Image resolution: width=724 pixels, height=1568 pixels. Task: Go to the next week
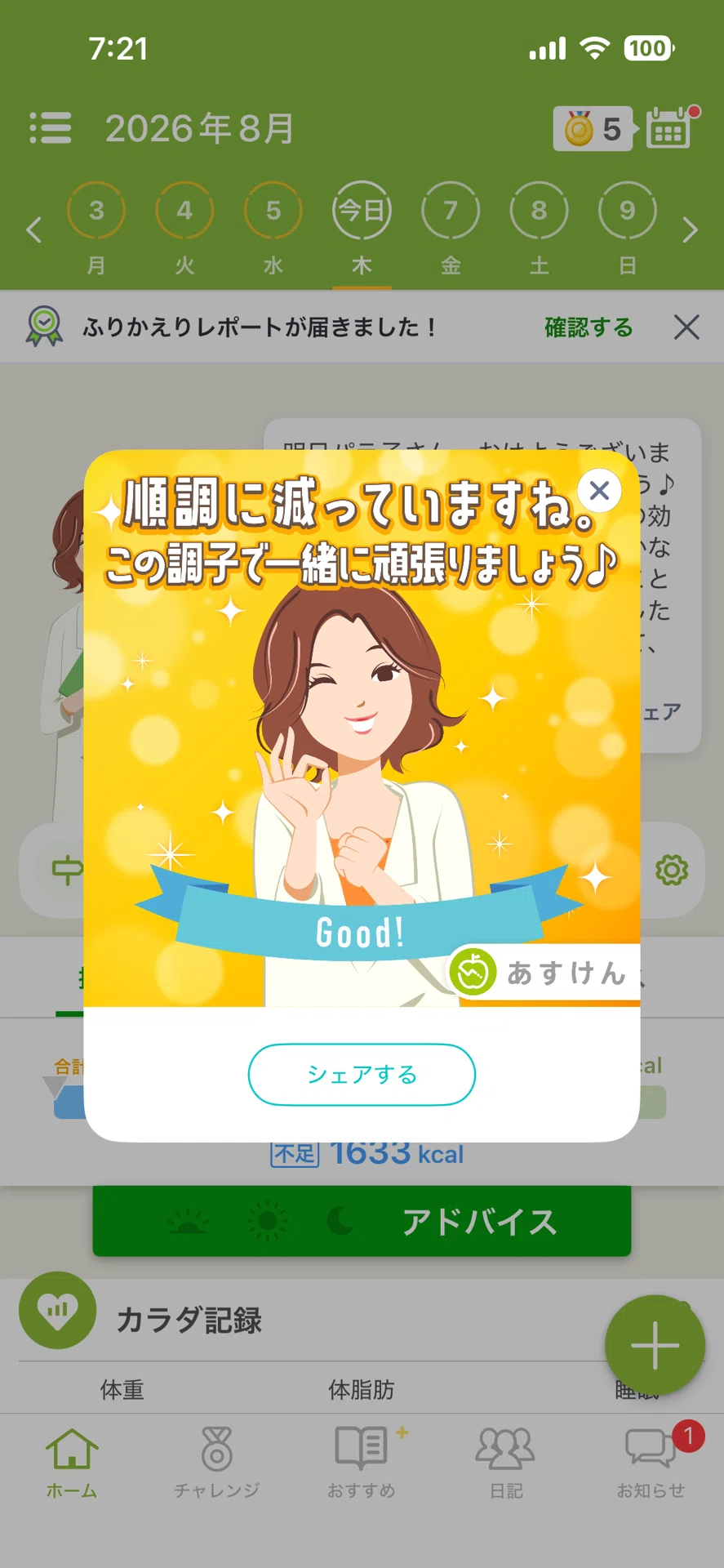click(x=691, y=229)
